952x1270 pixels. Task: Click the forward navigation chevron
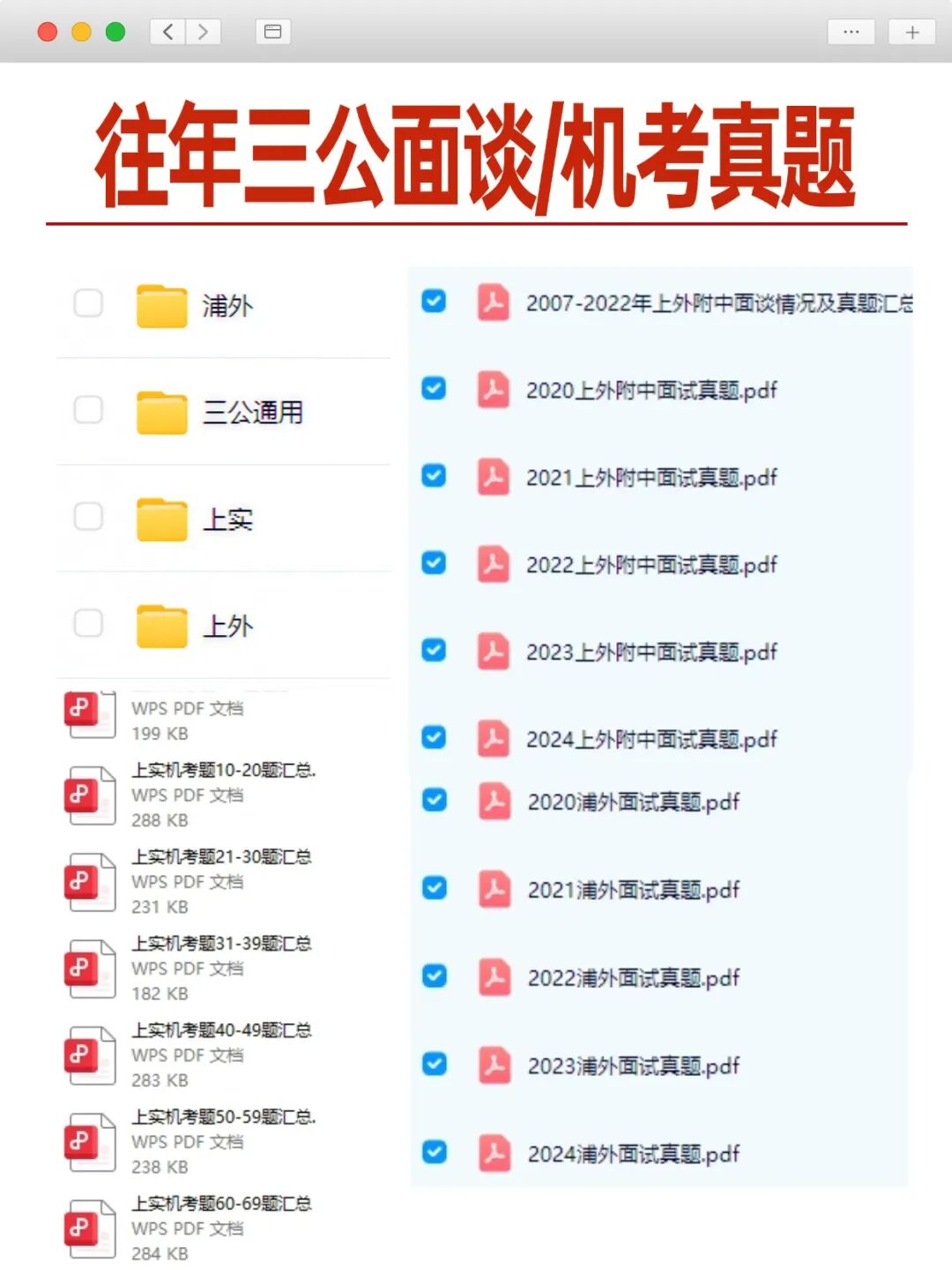pos(203,32)
